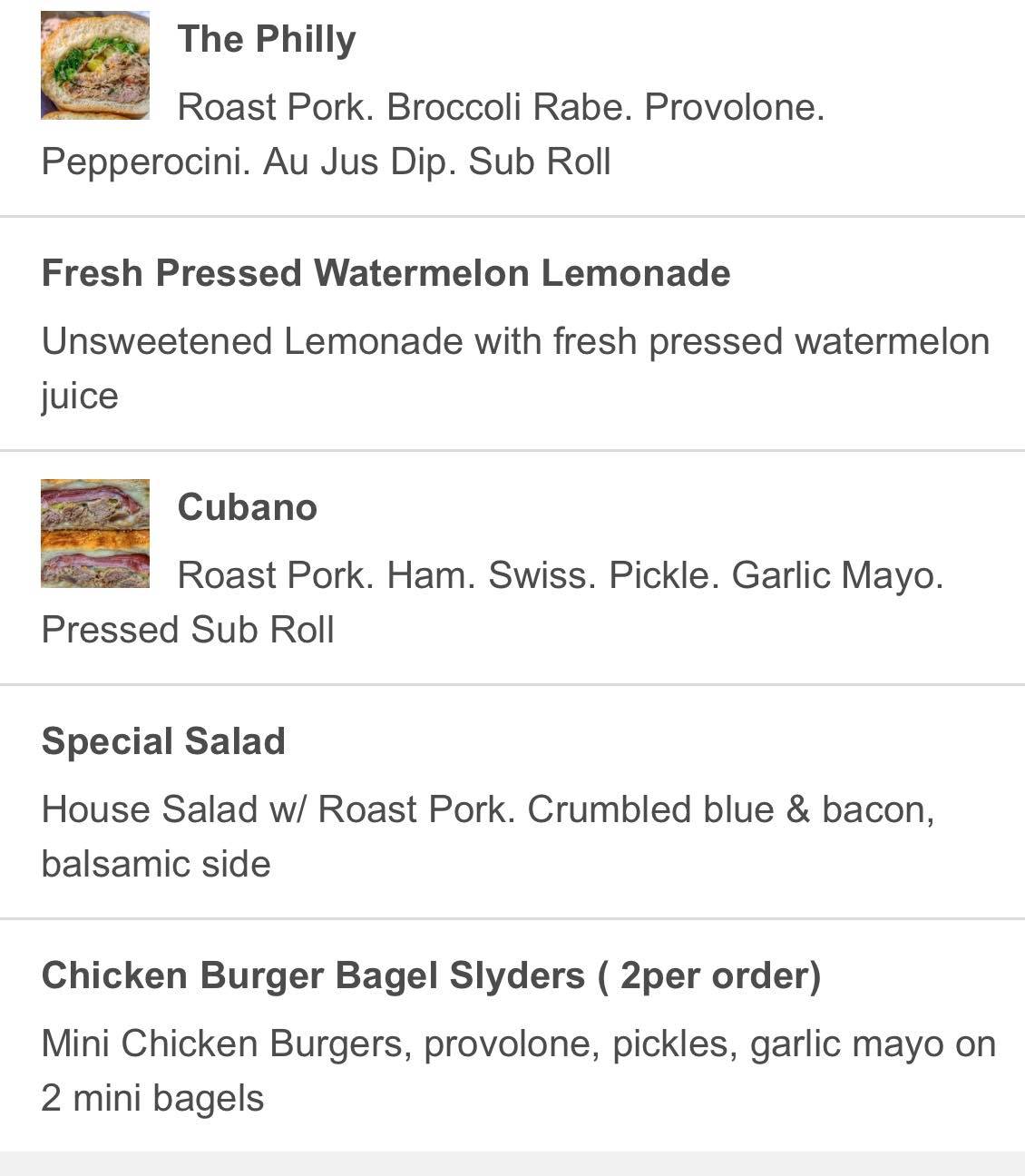
Task: View Chicken Burger Bagel Slyders details
Action: point(431,975)
